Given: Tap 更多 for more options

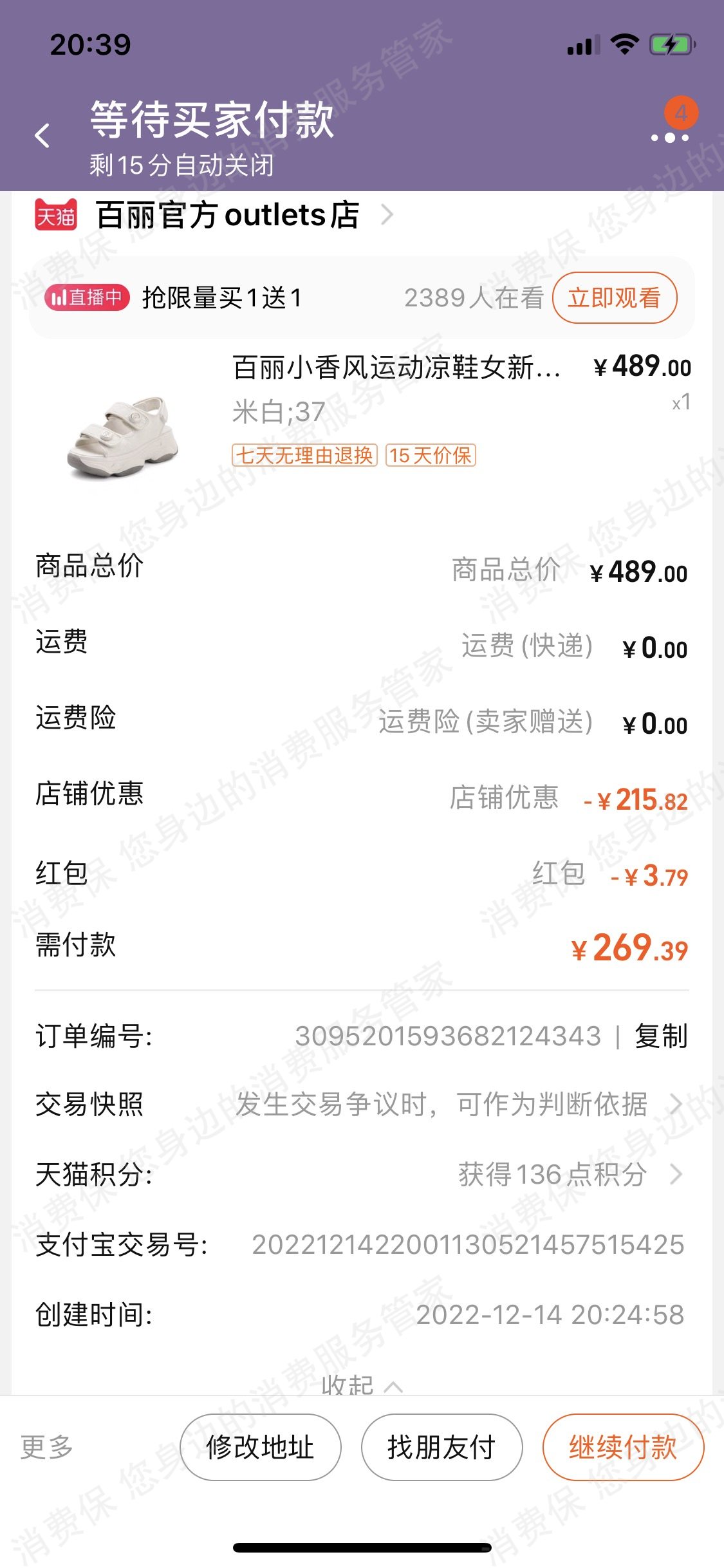Looking at the screenshot, I should [x=47, y=1447].
